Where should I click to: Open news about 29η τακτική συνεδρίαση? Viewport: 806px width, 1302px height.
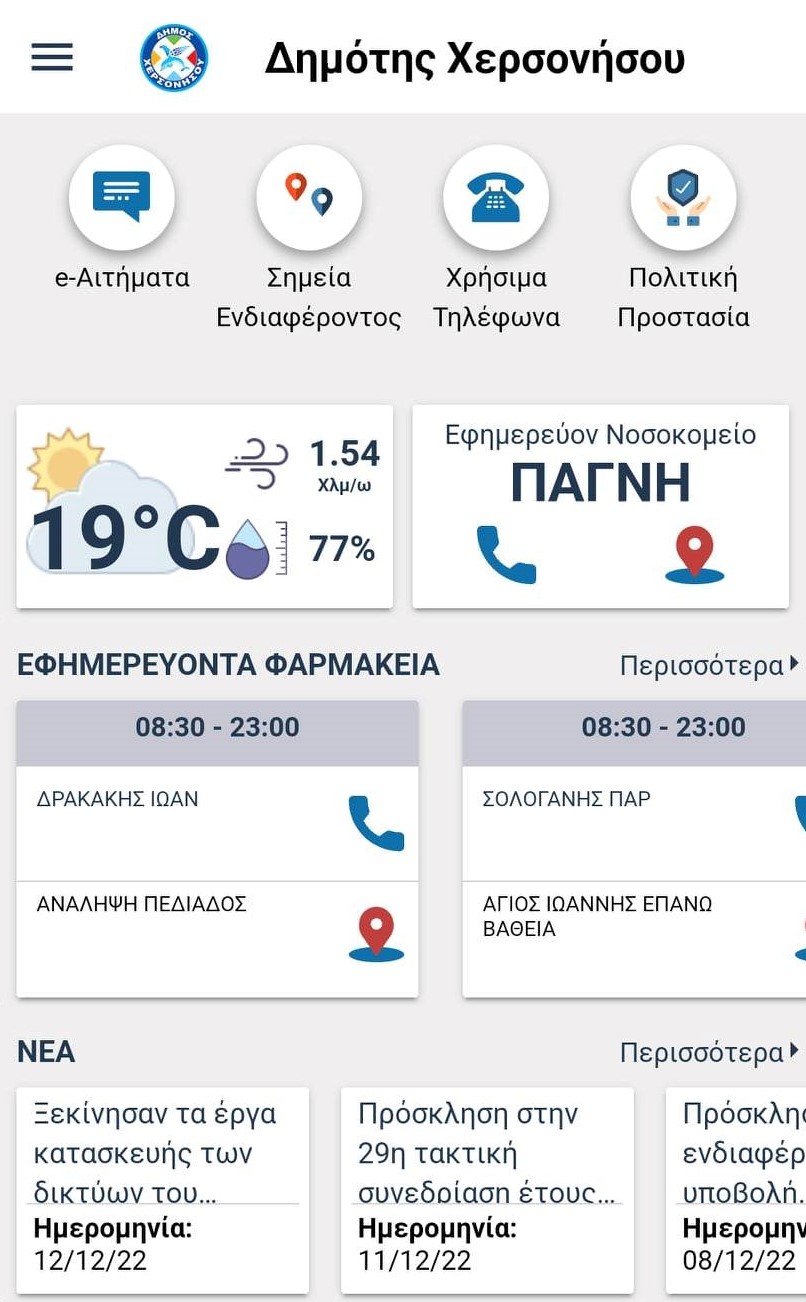[487, 1190]
